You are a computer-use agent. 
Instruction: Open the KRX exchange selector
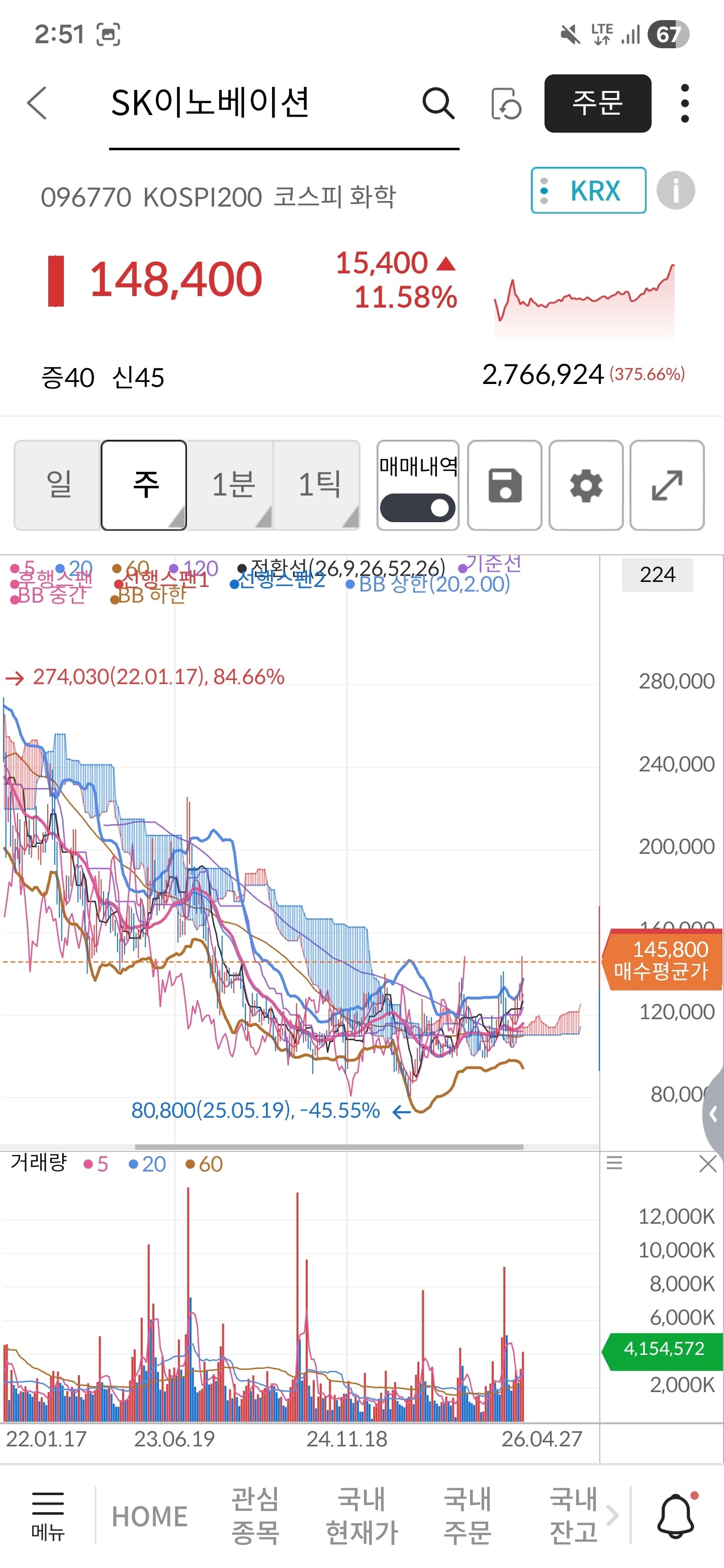pyautogui.click(x=588, y=190)
